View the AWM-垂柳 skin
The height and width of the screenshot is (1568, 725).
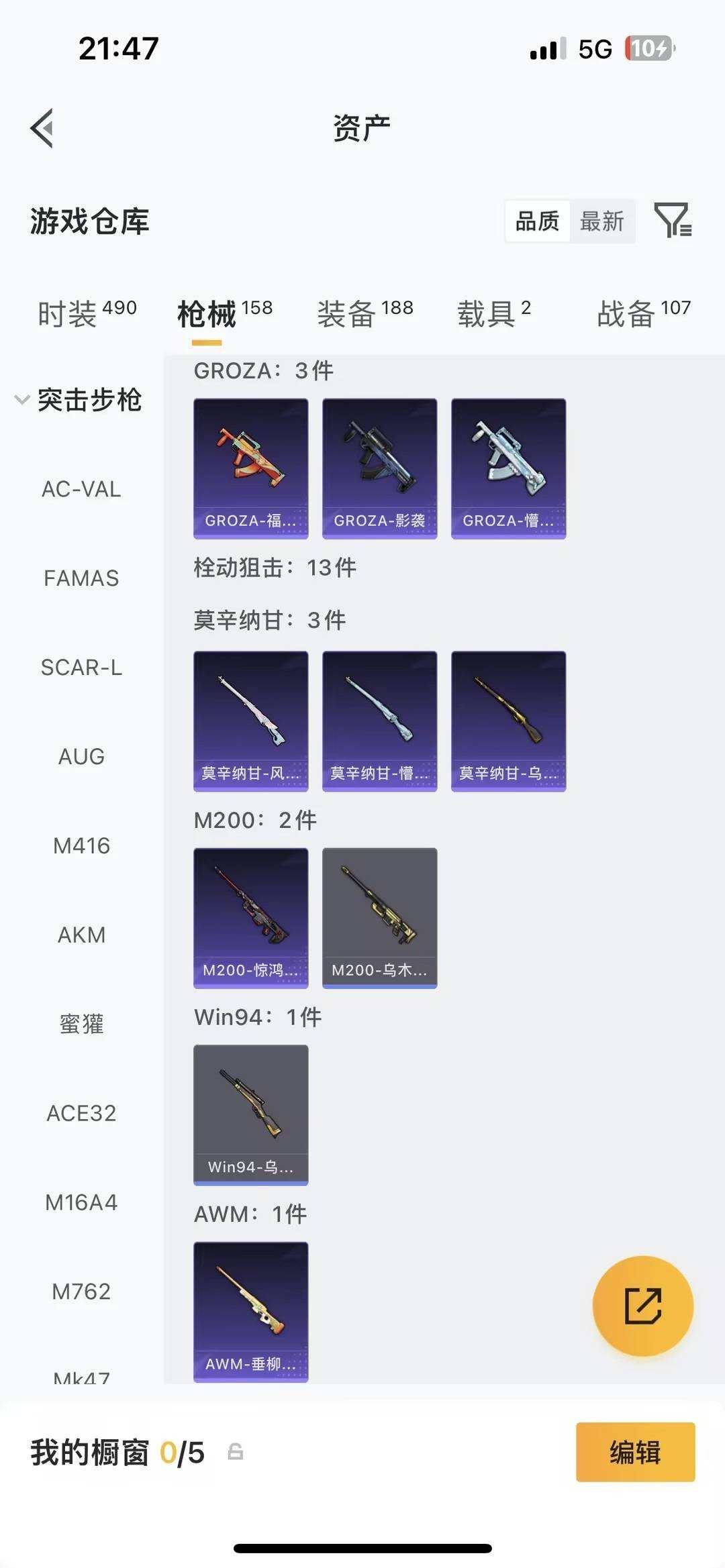pyautogui.click(x=250, y=1308)
